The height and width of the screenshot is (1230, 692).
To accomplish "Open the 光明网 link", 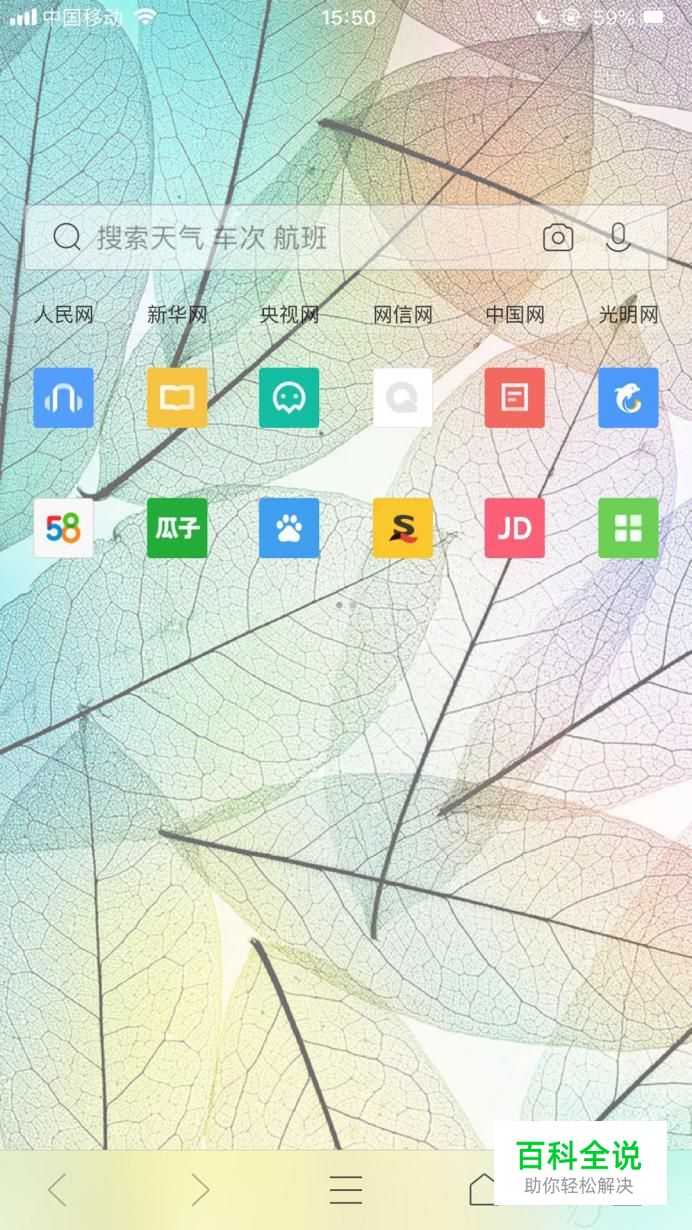I will click(x=628, y=315).
